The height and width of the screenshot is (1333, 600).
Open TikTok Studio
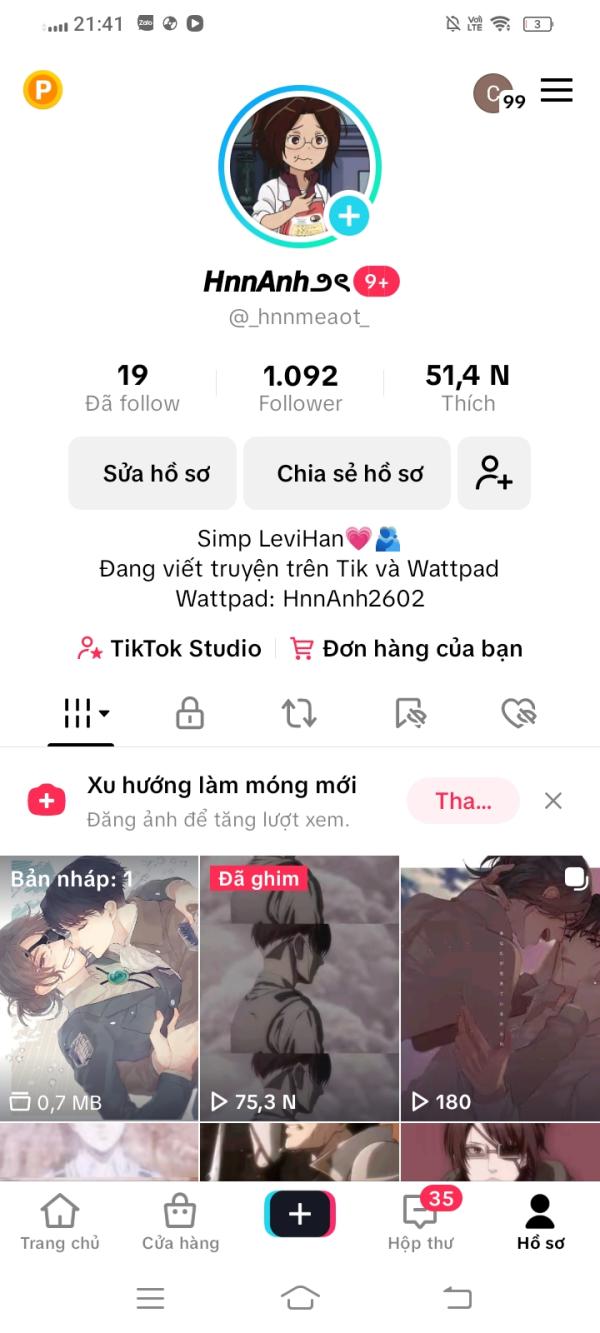click(x=170, y=648)
